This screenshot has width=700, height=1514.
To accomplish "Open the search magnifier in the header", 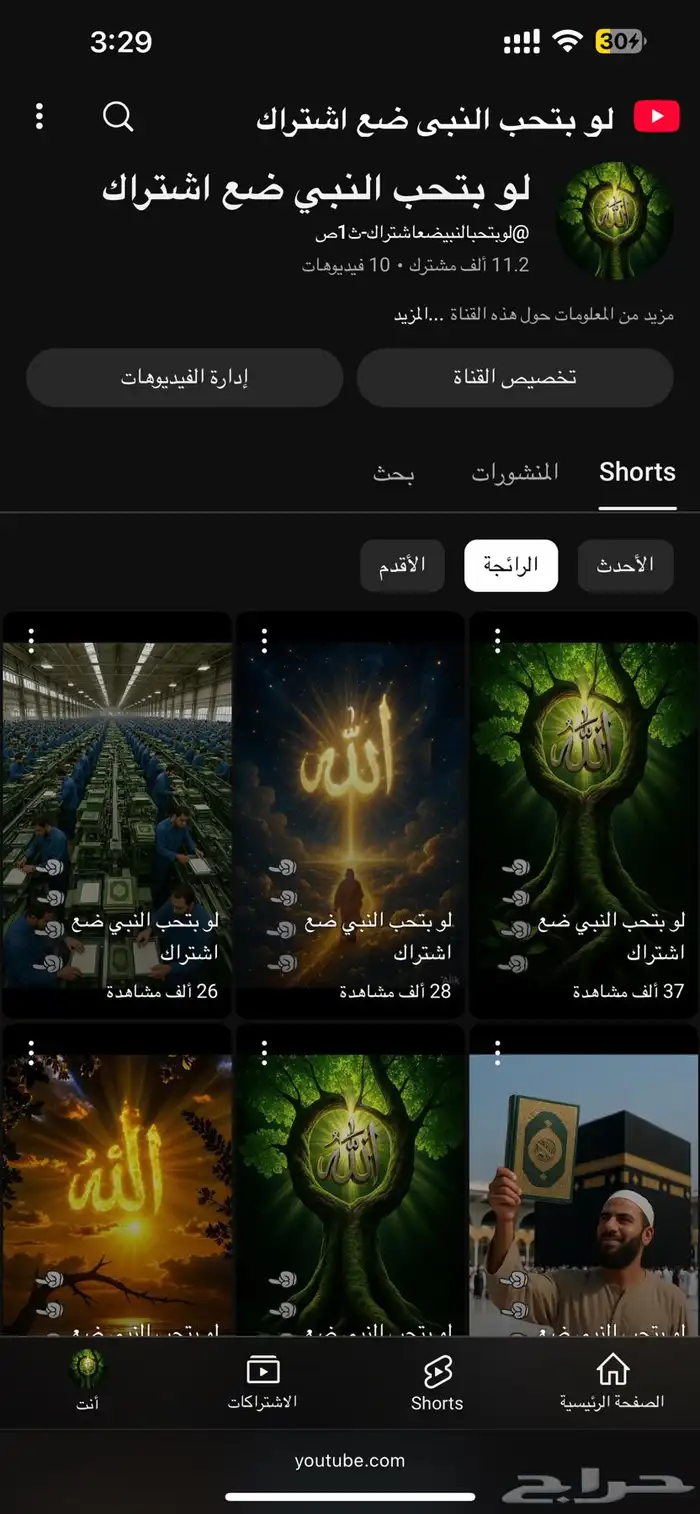I will 118,117.
